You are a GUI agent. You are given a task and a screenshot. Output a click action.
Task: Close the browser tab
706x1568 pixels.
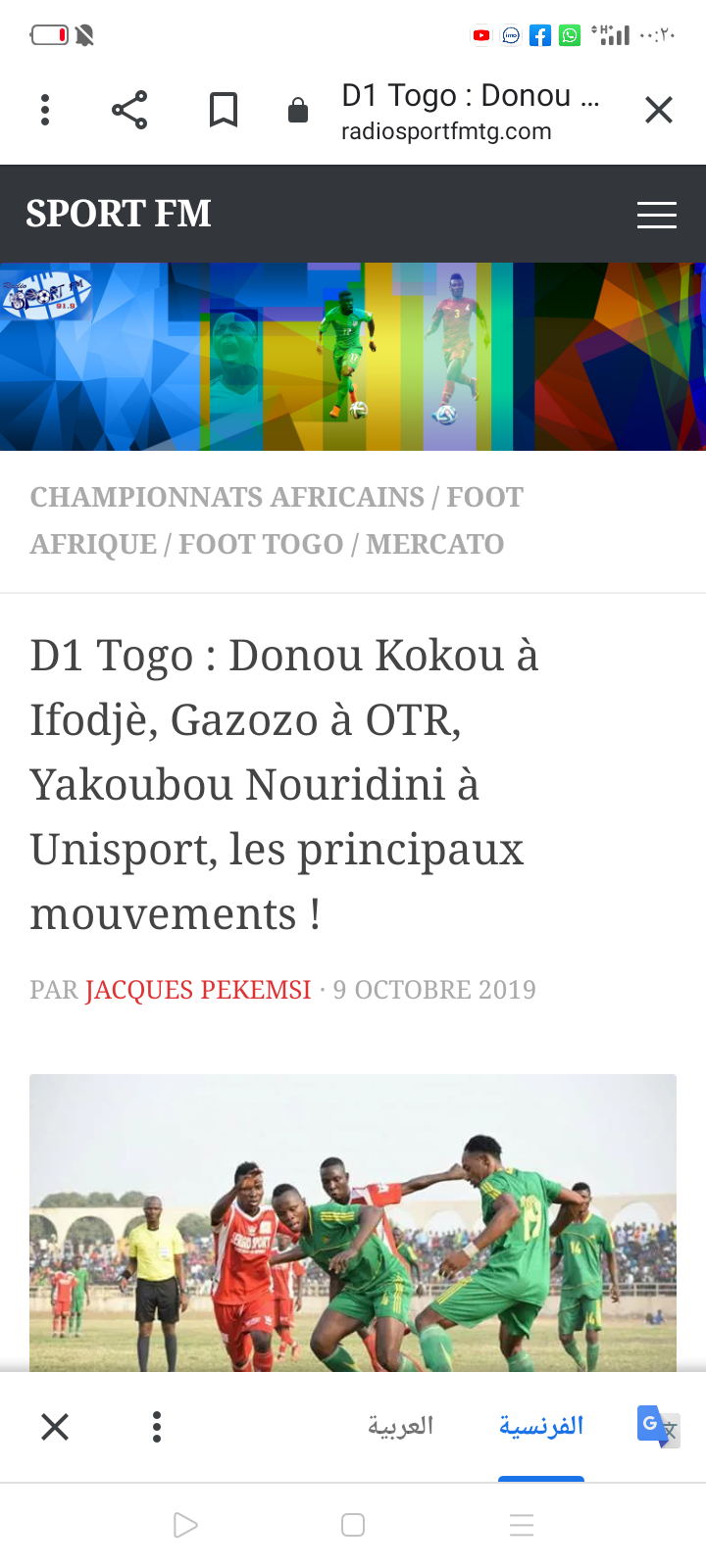[659, 110]
